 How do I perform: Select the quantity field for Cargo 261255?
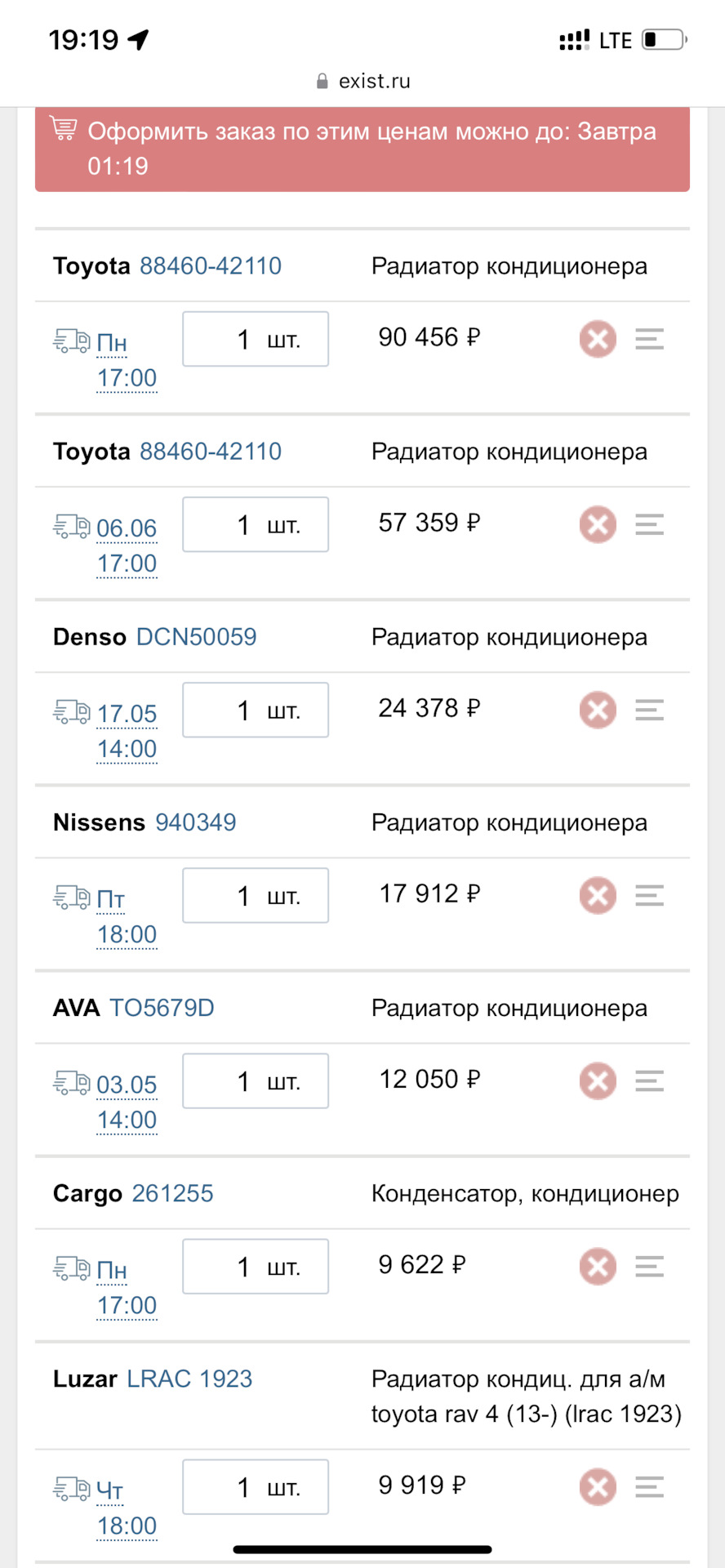coord(255,1266)
